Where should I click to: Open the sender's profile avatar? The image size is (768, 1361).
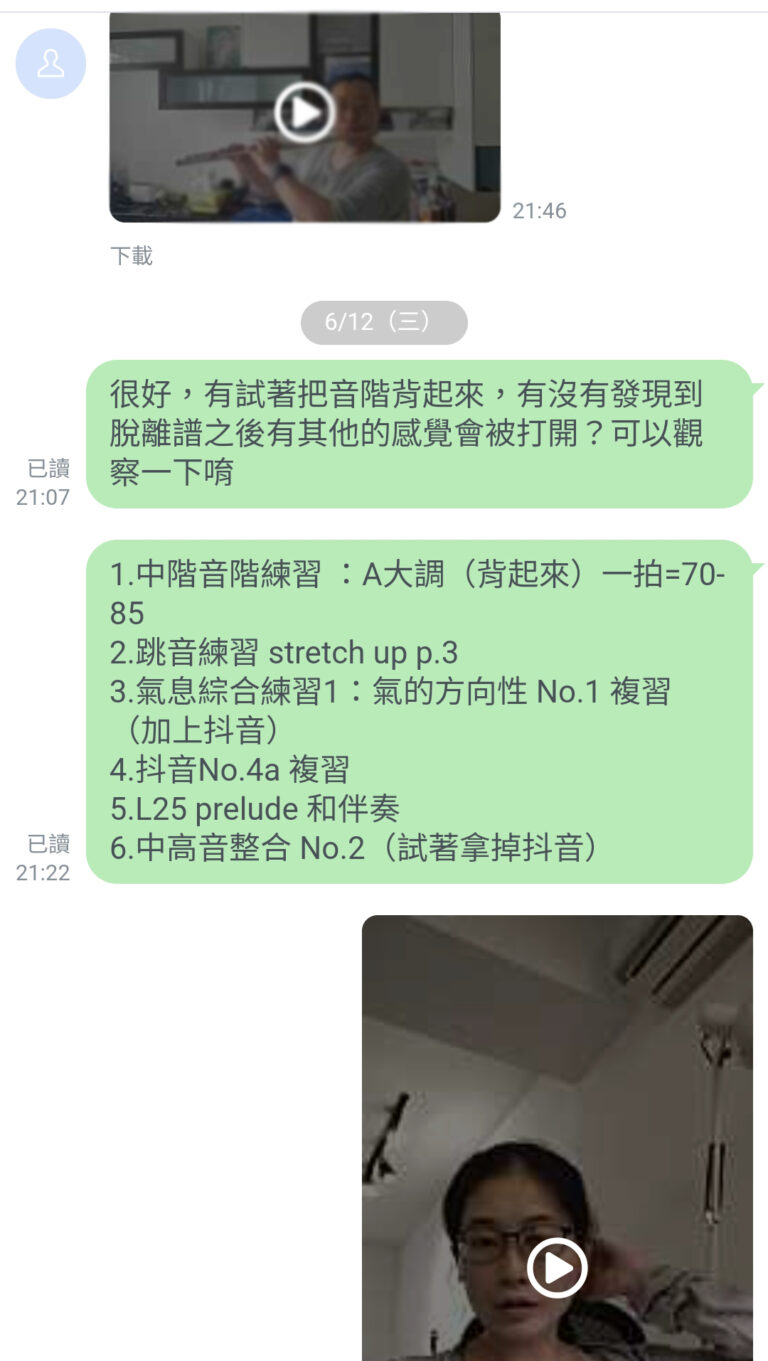(51, 64)
